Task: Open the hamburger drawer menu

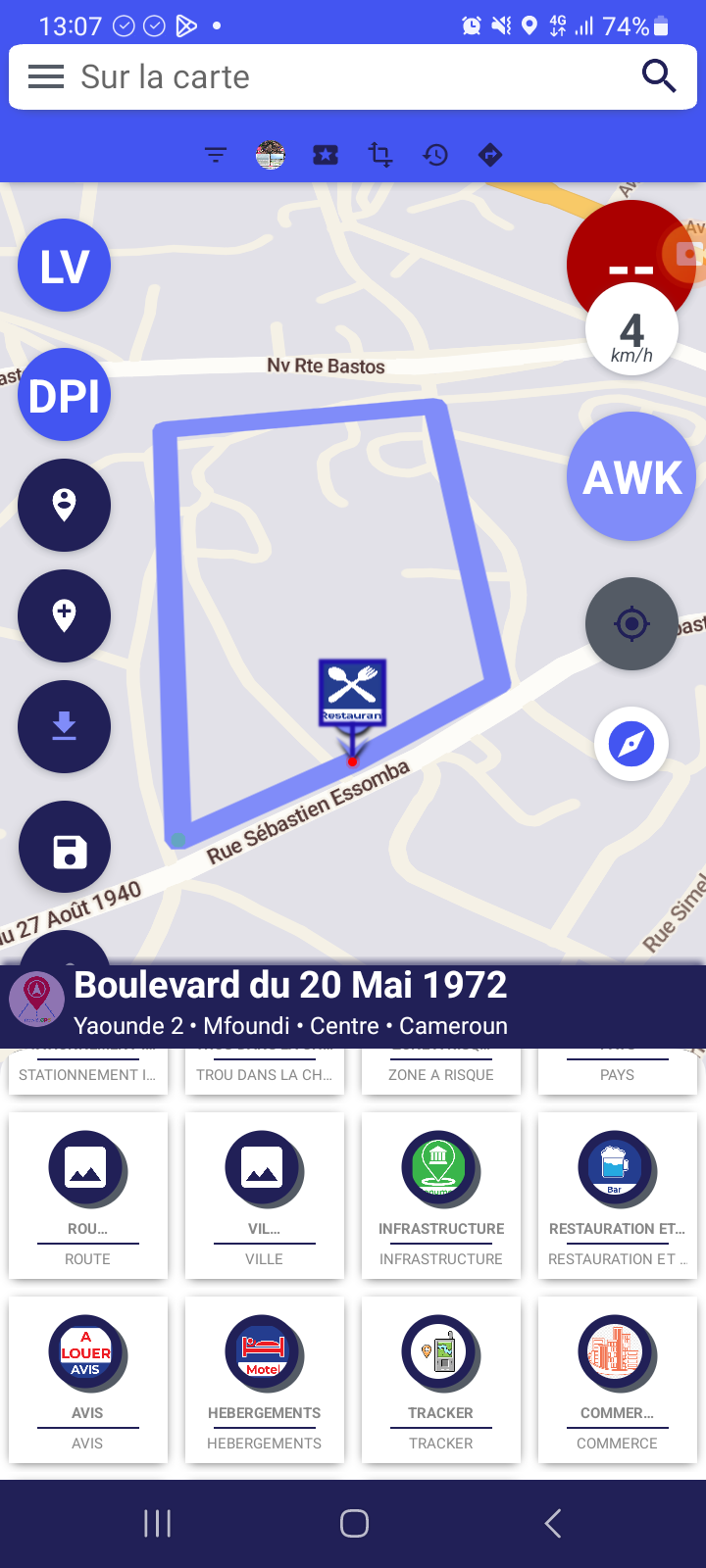Action: [x=46, y=76]
